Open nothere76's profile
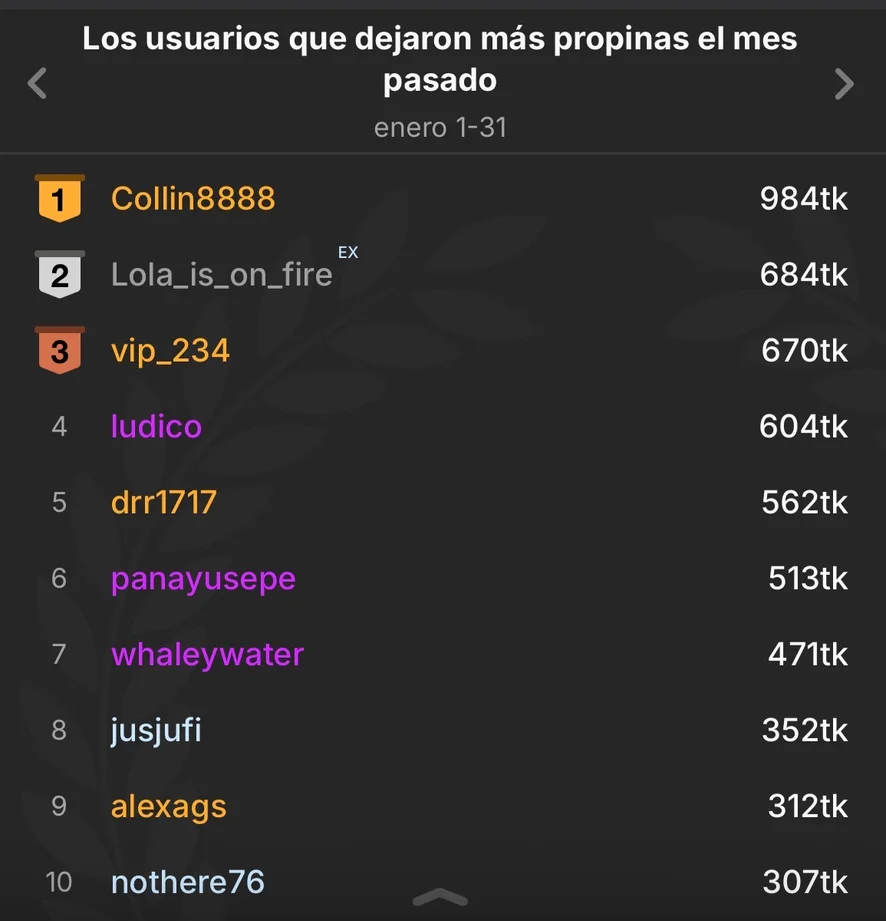 pyautogui.click(x=187, y=882)
